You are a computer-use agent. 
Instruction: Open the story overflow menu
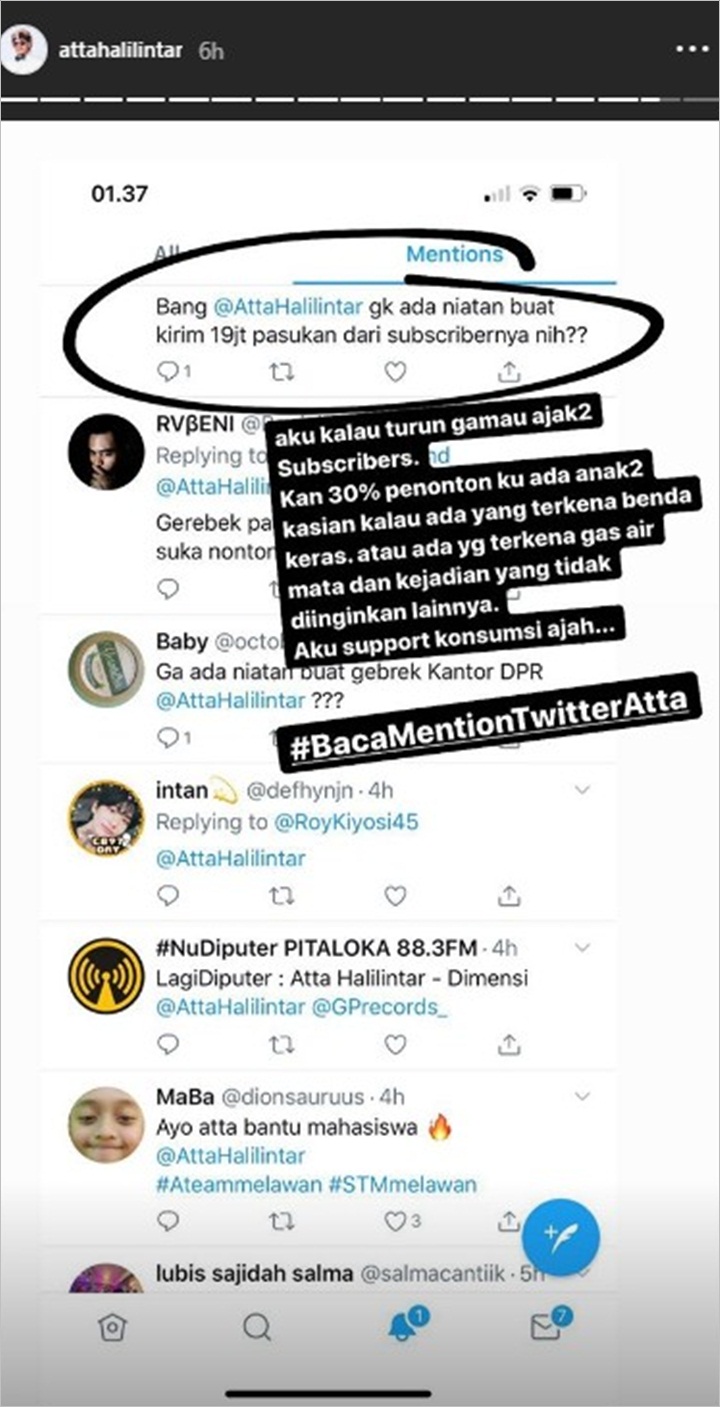[x=694, y=49]
